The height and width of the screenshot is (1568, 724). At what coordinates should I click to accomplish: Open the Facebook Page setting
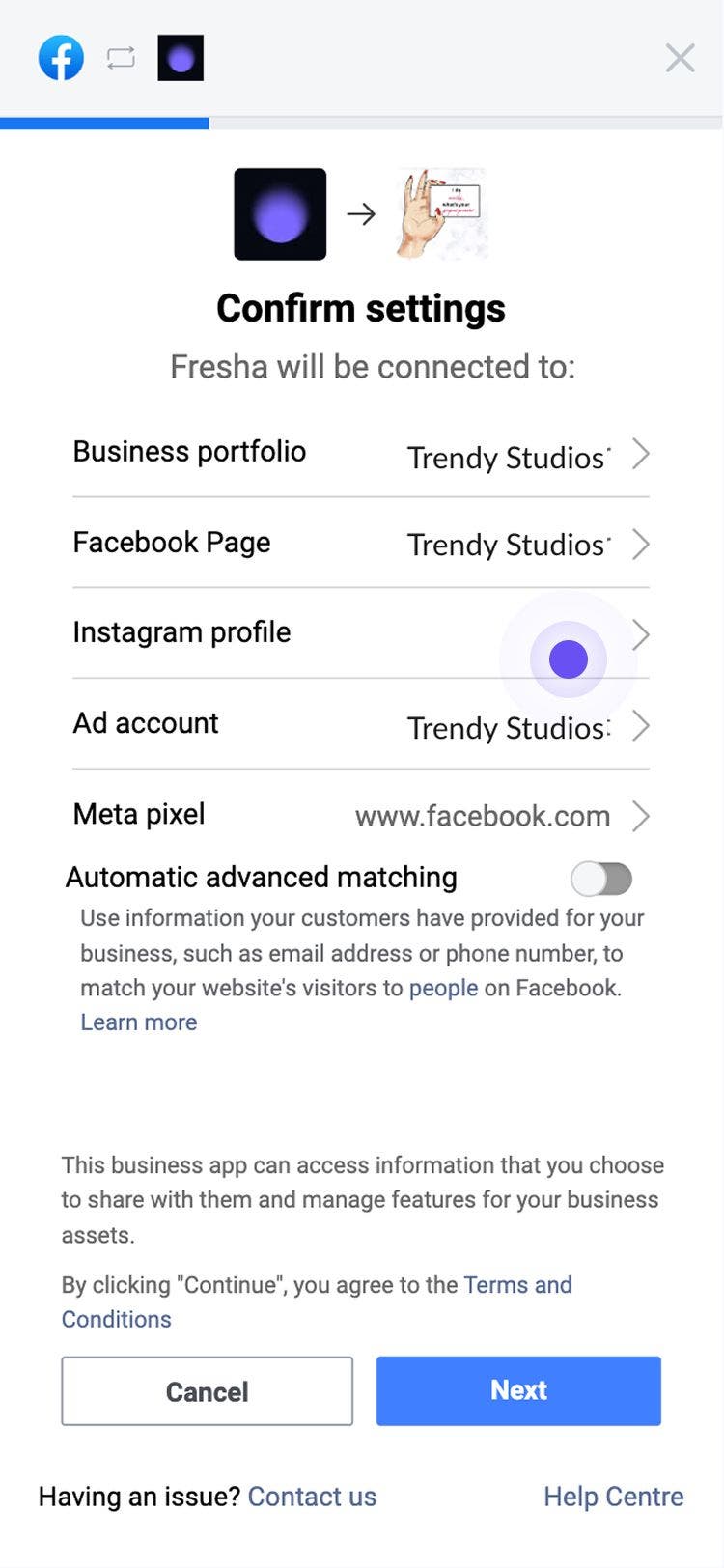360,544
